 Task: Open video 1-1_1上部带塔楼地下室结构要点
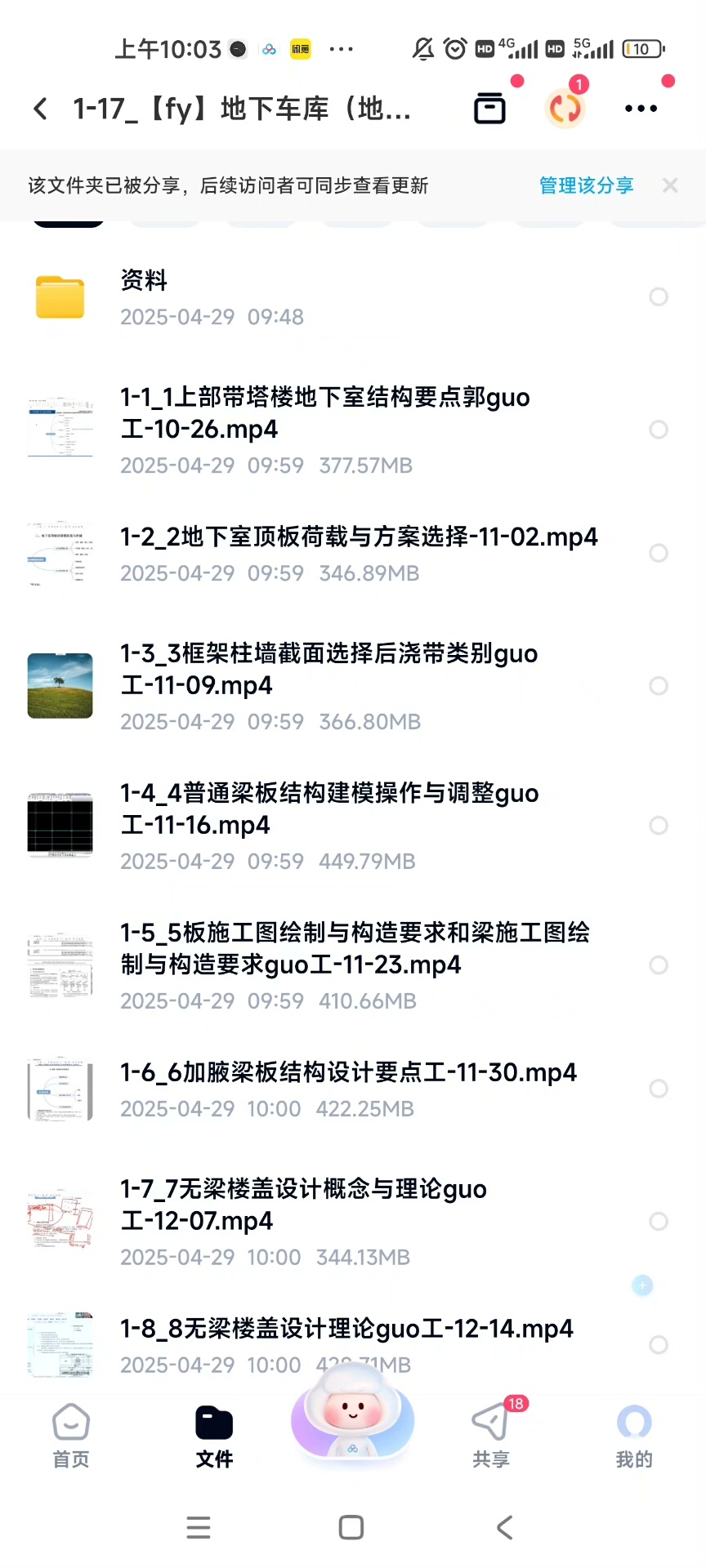pyautogui.click(x=327, y=429)
